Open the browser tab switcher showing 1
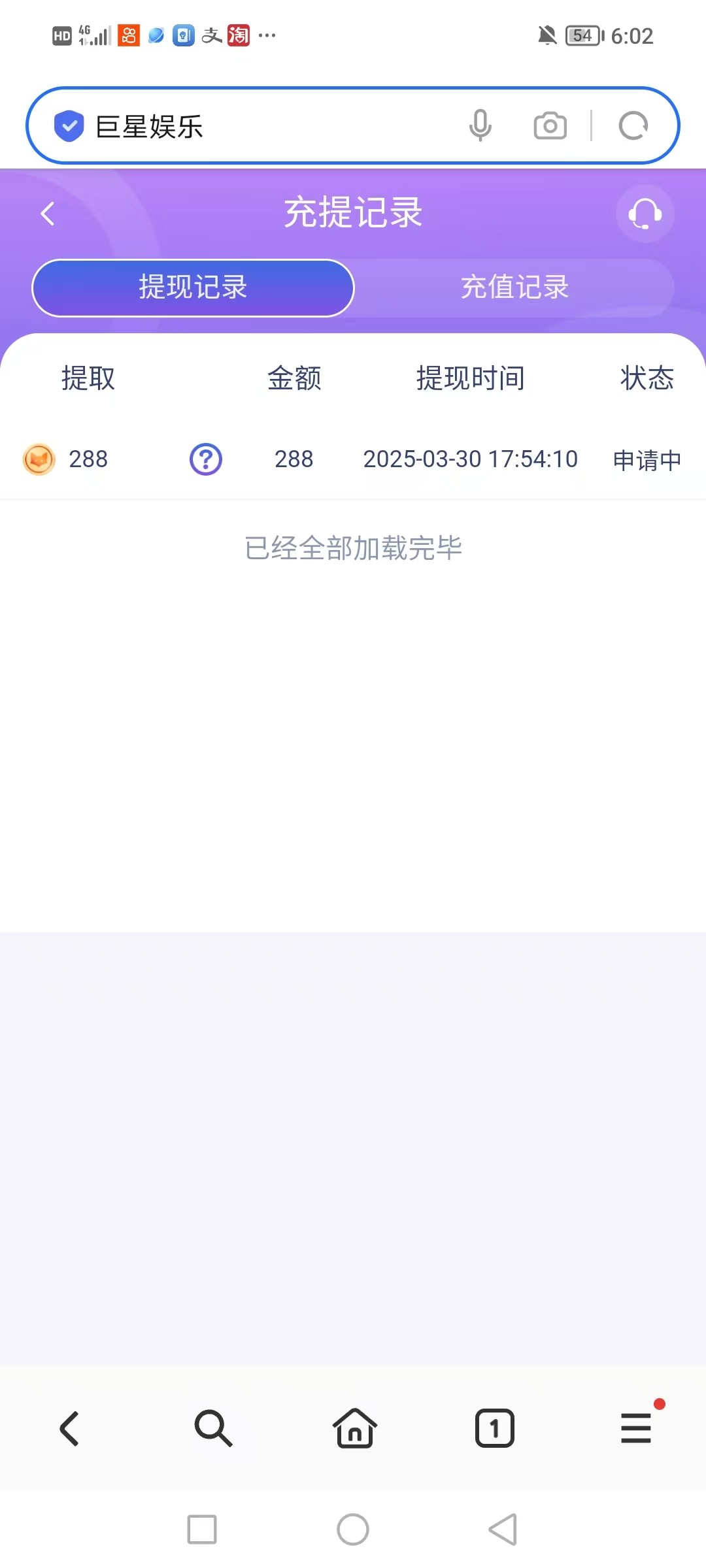 tap(495, 1428)
